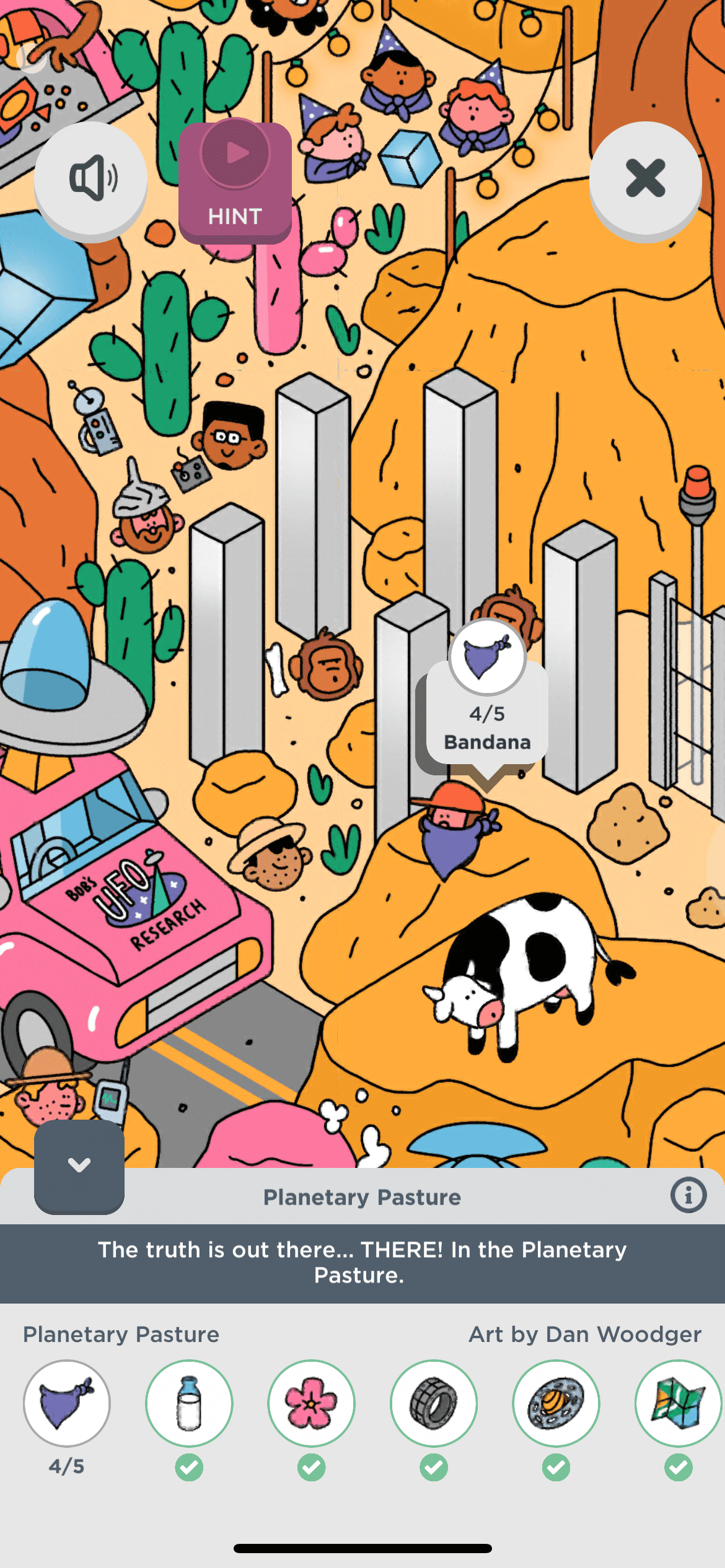The image size is (725, 1568).
Task: Open the info icon beside Planetary Pasture
Action: pos(688,1195)
